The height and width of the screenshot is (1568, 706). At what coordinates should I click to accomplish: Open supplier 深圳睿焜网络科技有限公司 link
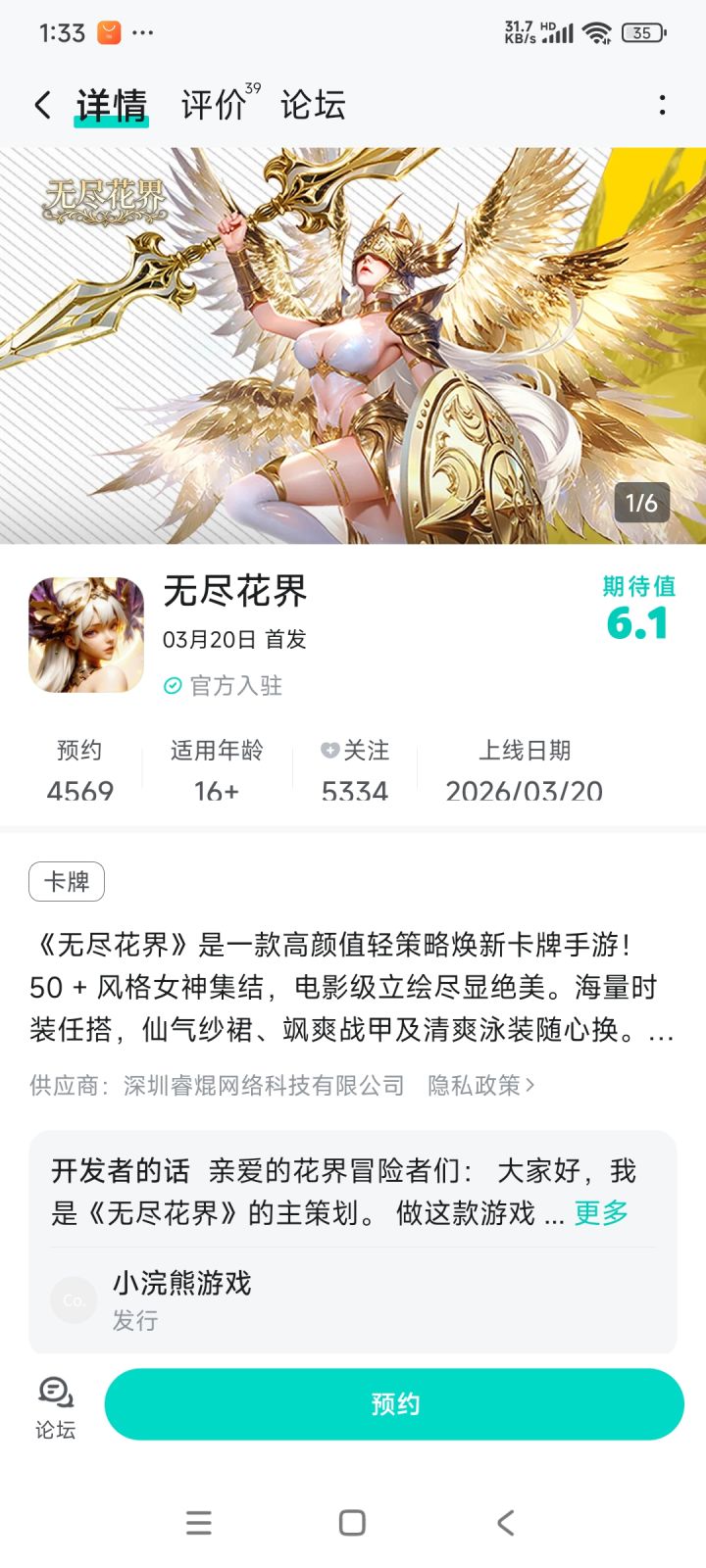coord(263,1085)
